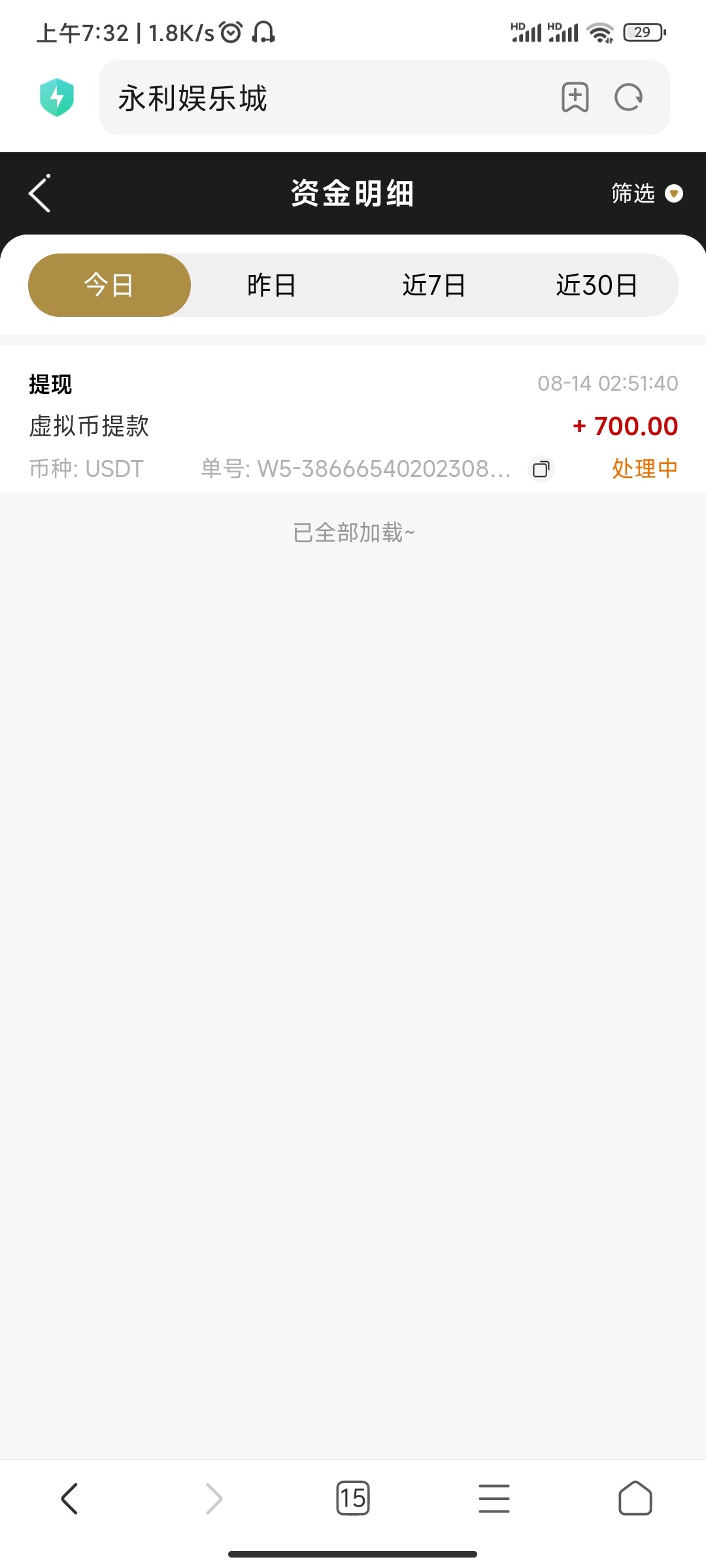
Task: Tap the green shield browser logo
Action: [56, 97]
